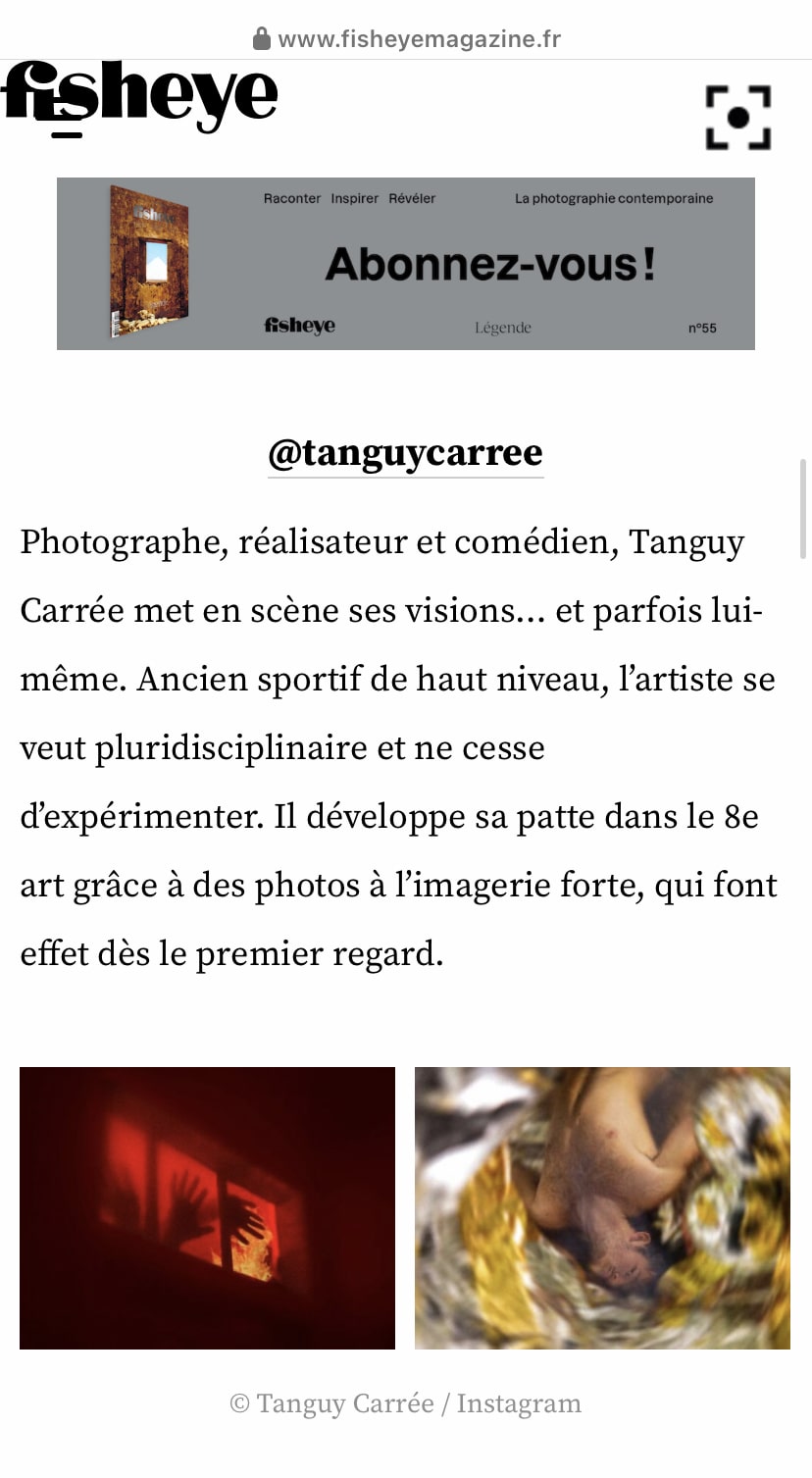Viewport: 812px width, 1478px height.
Task: Open the focus-frame menu icon
Action: (x=738, y=118)
